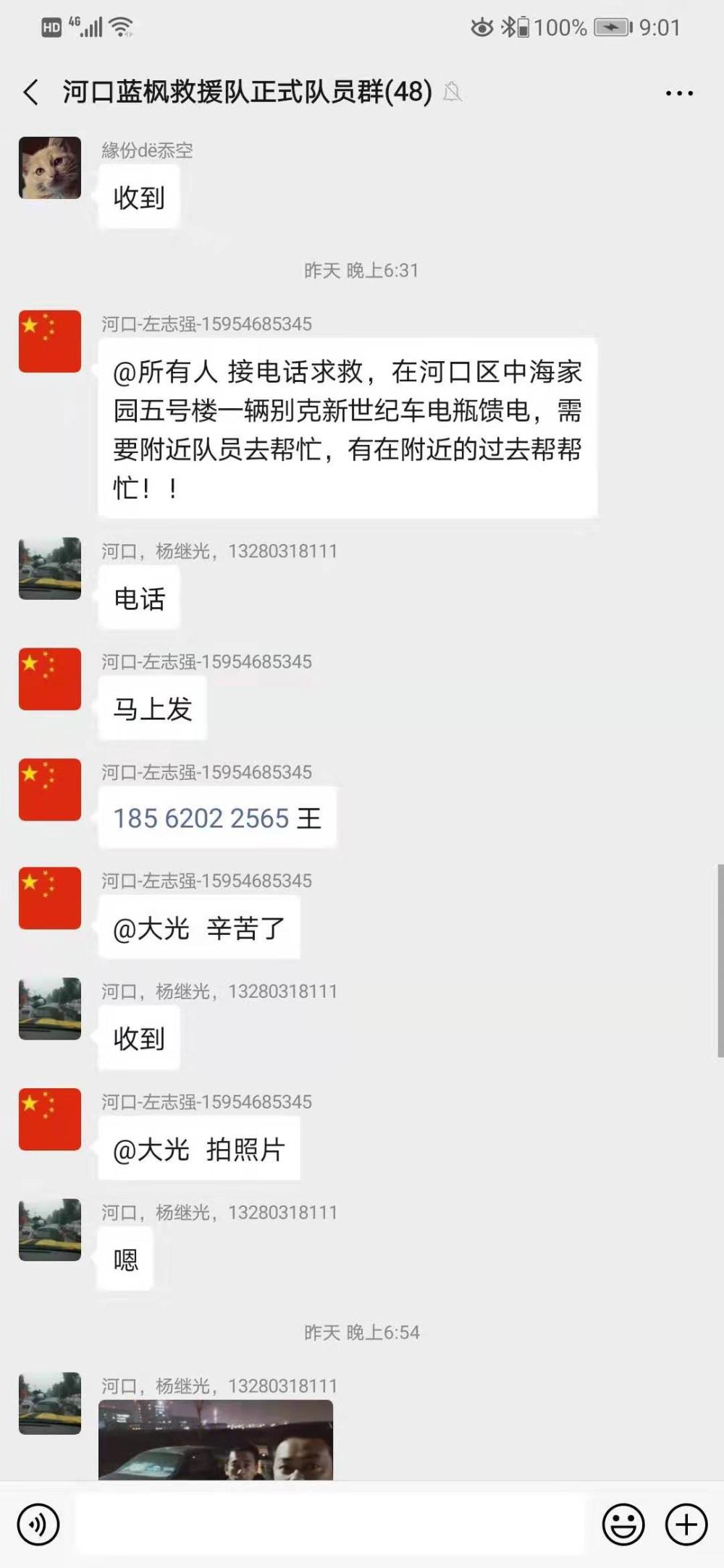The image size is (724, 1568).
Task: Open 左志强's avatar beside the @所有人 message
Action: tap(50, 342)
